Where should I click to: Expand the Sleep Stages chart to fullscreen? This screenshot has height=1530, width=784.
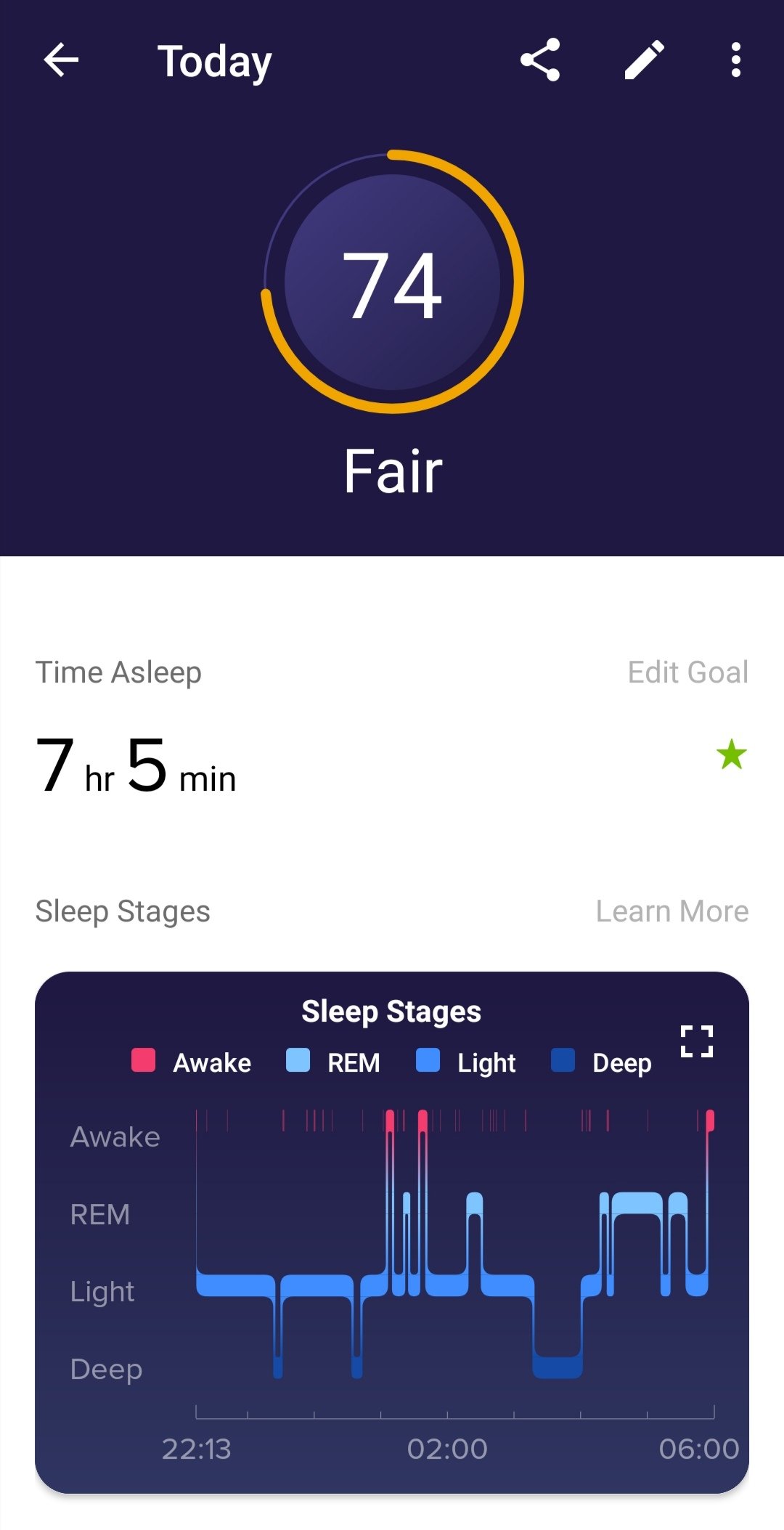click(697, 1041)
